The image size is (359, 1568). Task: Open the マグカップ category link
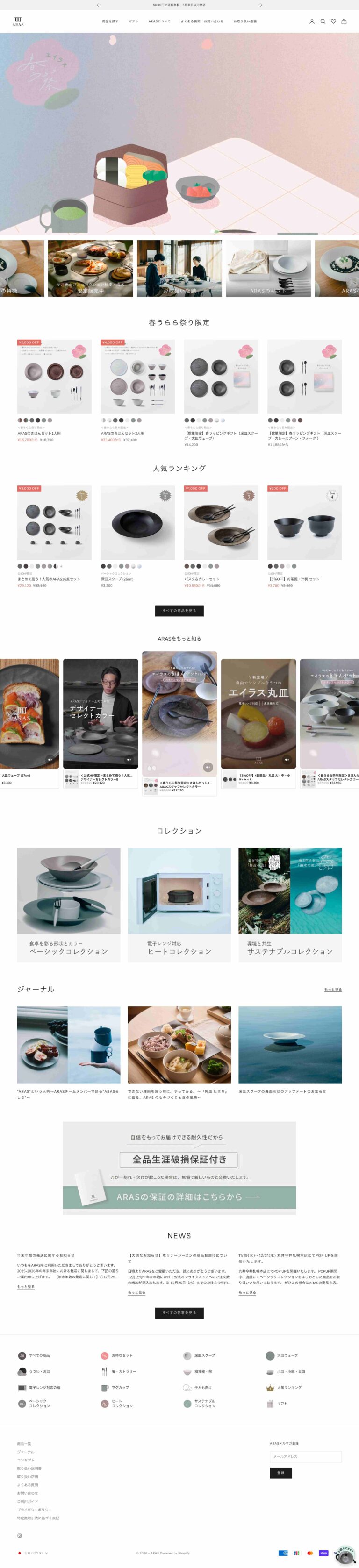pos(121,1387)
